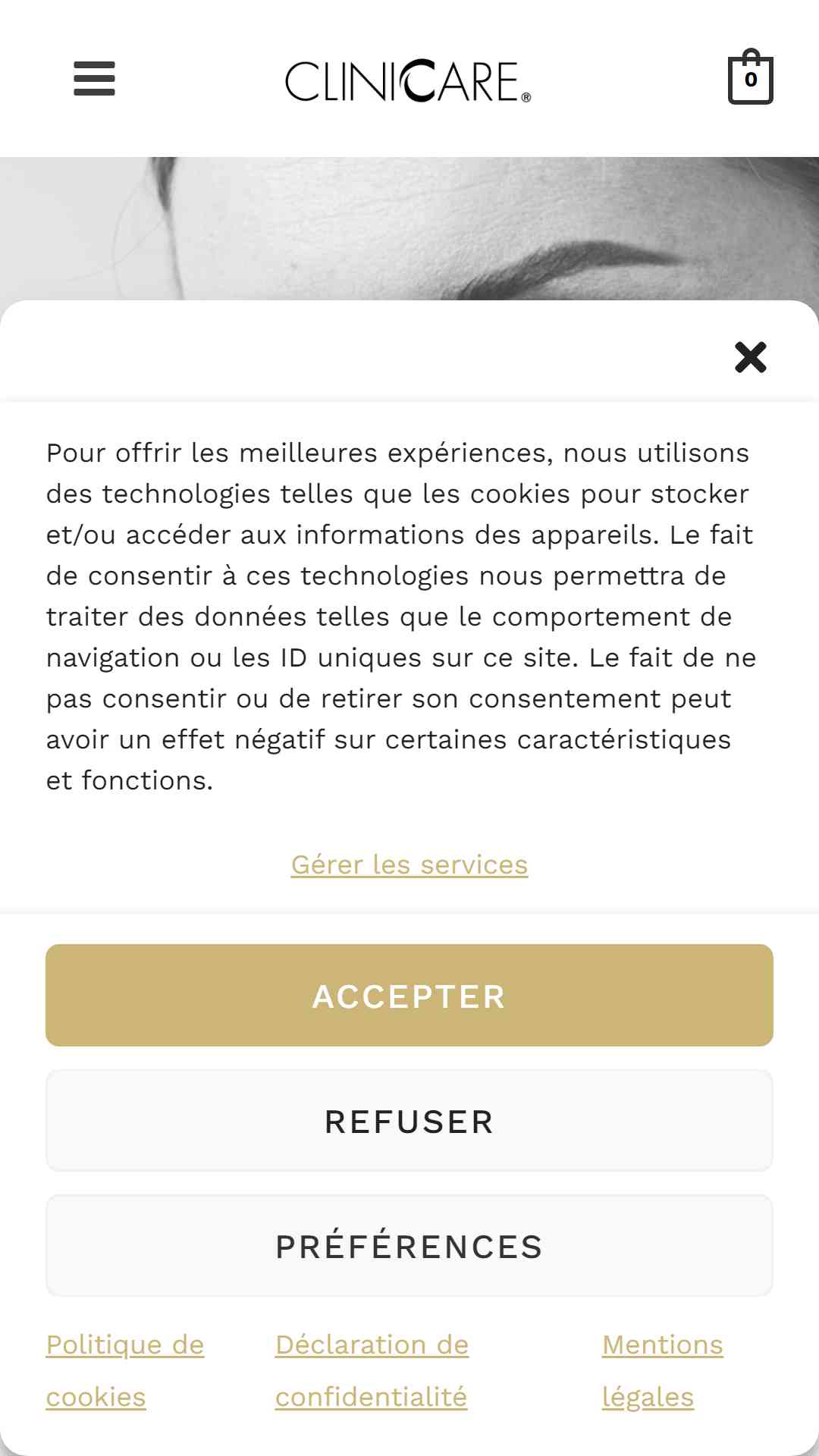The height and width of the screenshot is (1456, 819).
Task: Close the cookie consent dialog
Action: point(751,356)
